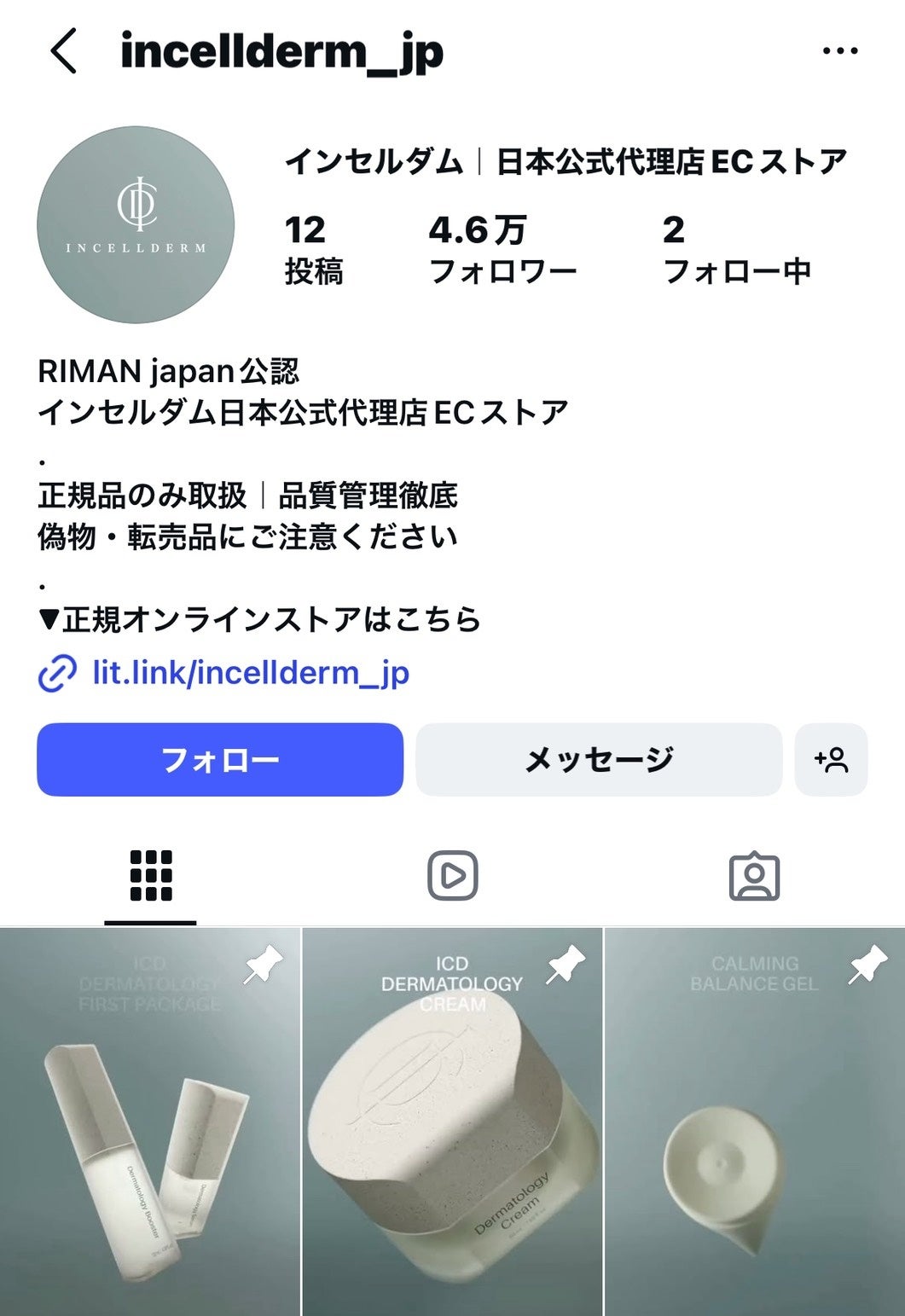This screenshot has width=905, height=1316.
Task: Select the Reels tab icon
Action: click(x=452, y=874)
